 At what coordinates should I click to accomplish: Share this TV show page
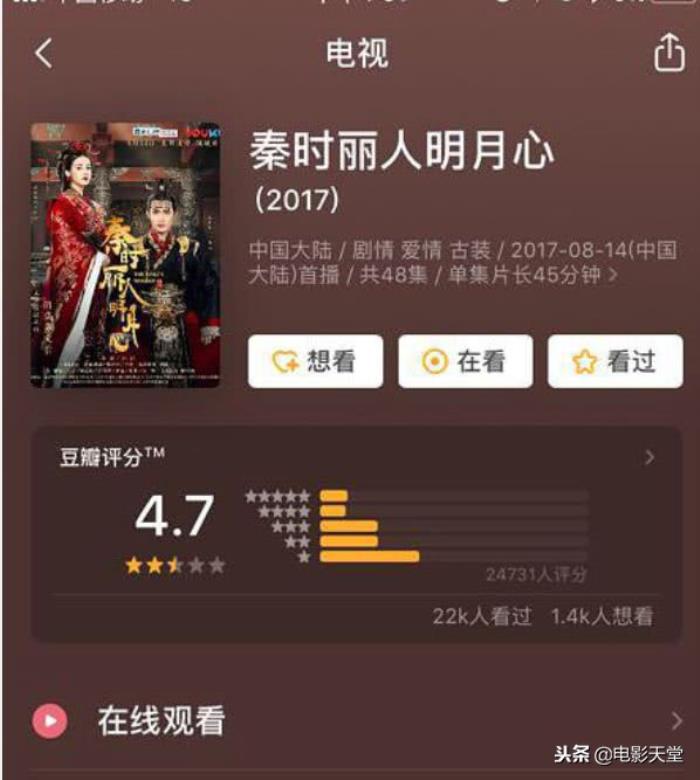click(x=668, y=53)
